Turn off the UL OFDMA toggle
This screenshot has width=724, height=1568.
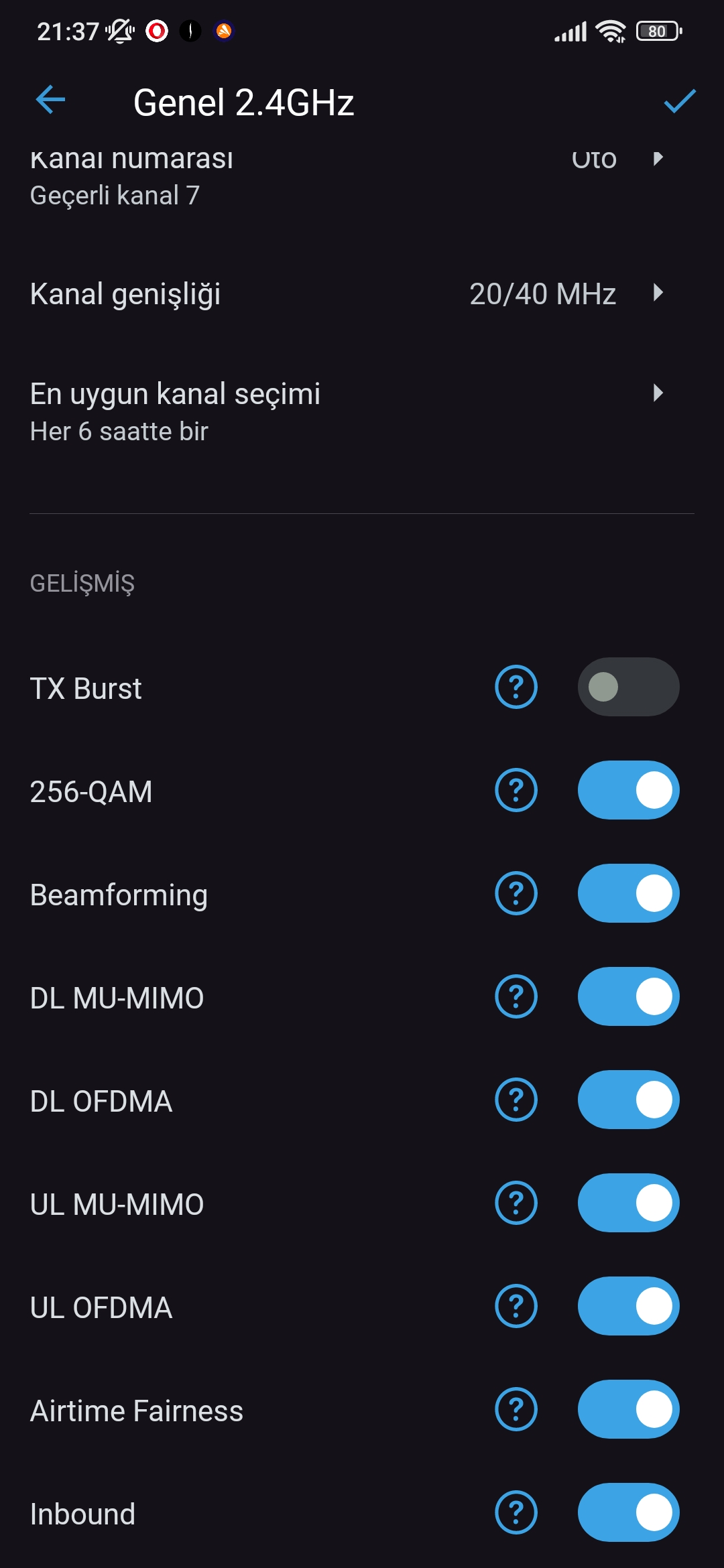point(628,1306)
